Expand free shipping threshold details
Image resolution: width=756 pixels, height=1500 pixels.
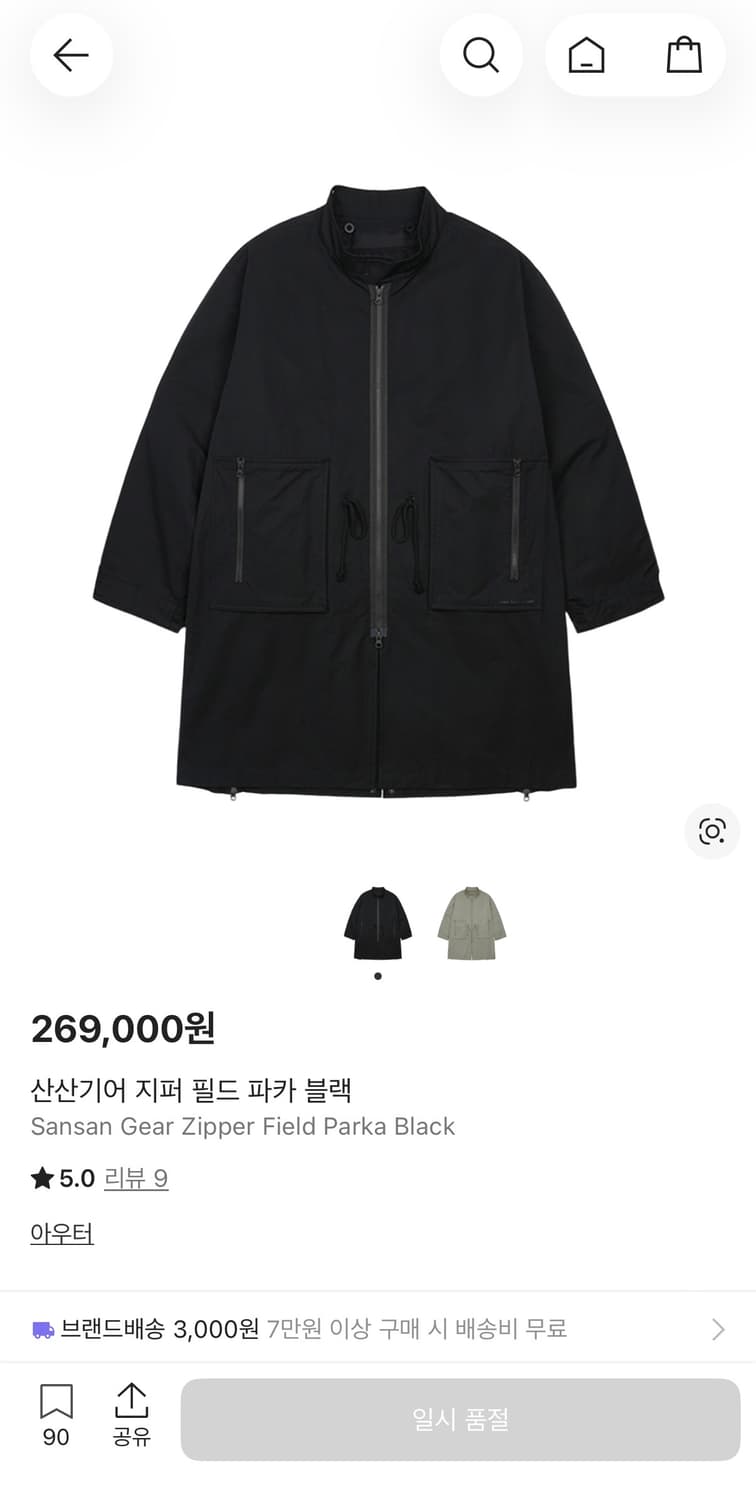(718, 1329)
